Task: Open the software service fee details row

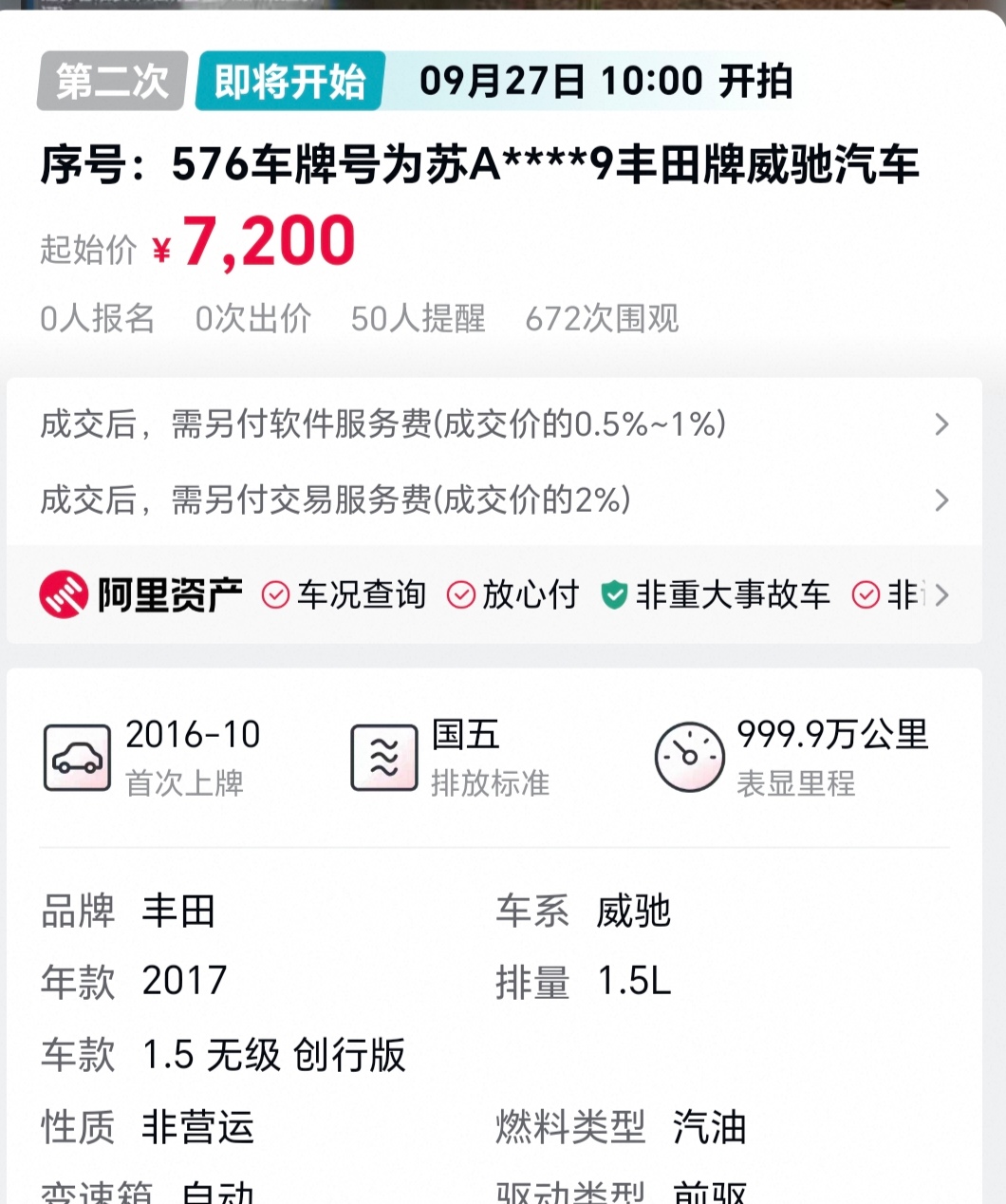Action: click(x=494, y=424)
